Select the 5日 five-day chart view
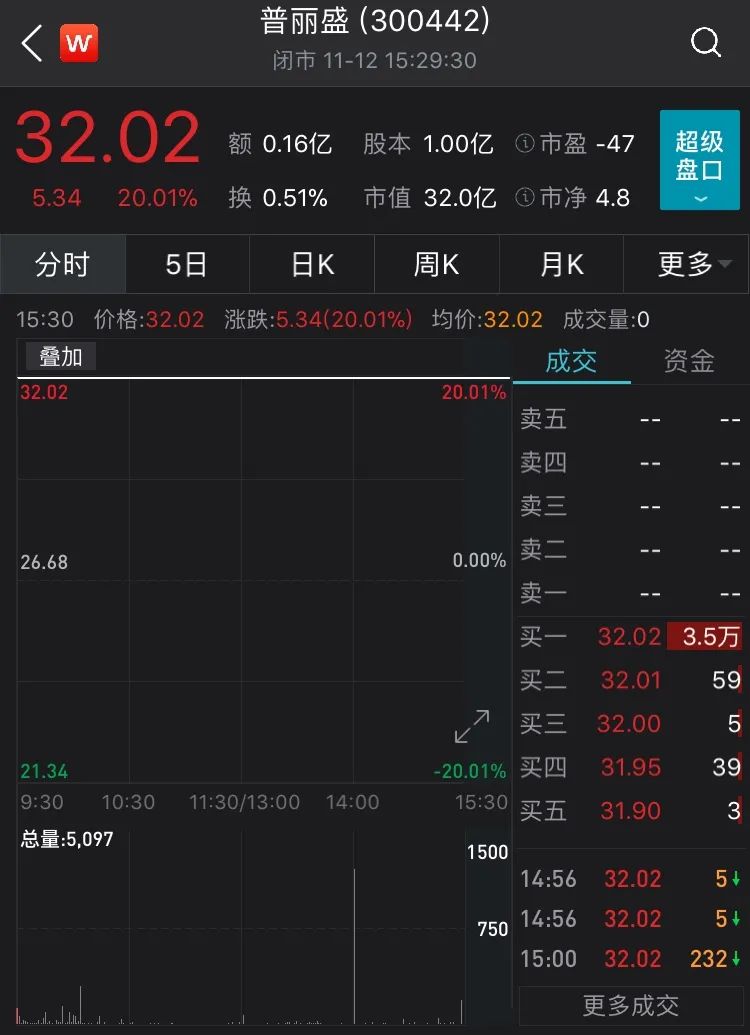This screenshot has height=1035, width=750. [187, 263]
